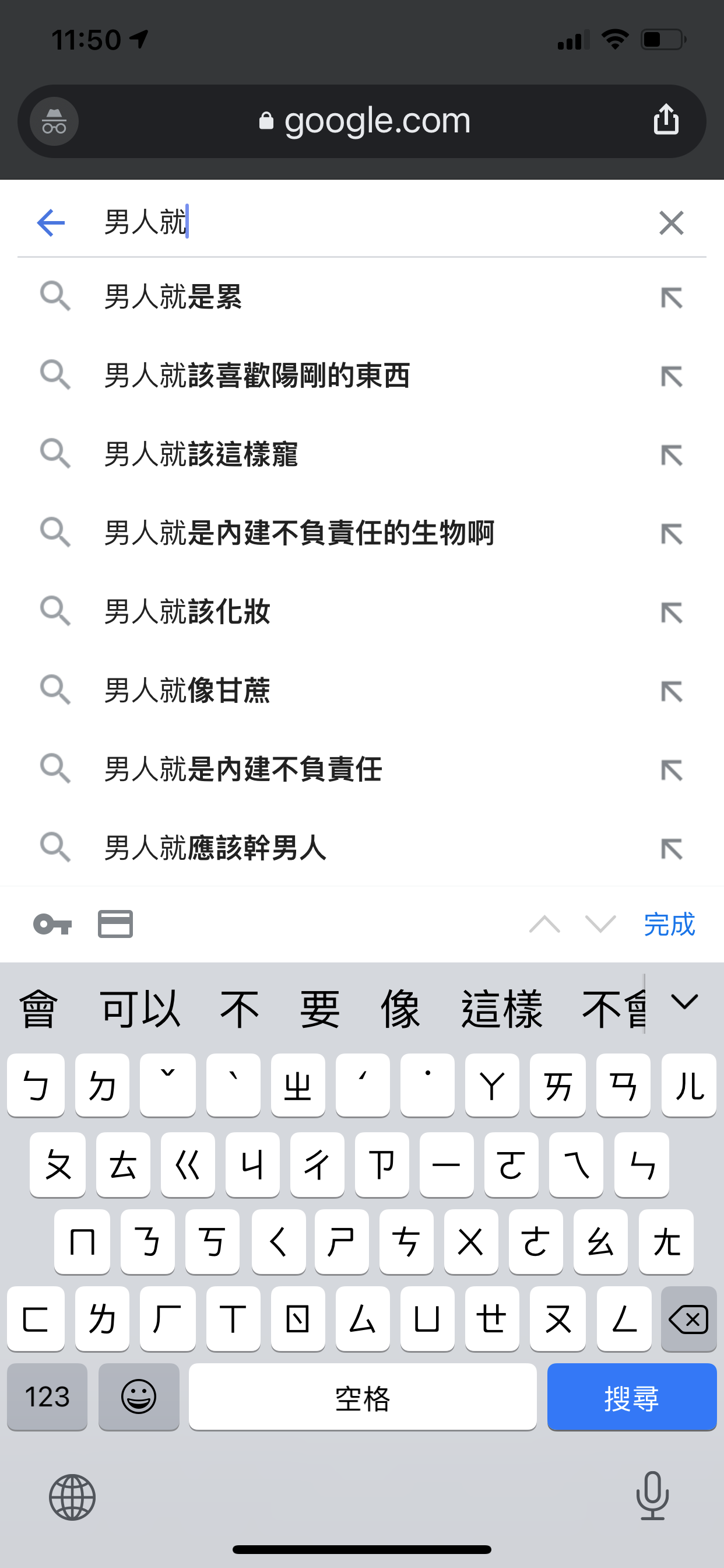This screenshot has height=1568, width=724.
Task: Delete a character with backspace key
Action: point(688,1319)
